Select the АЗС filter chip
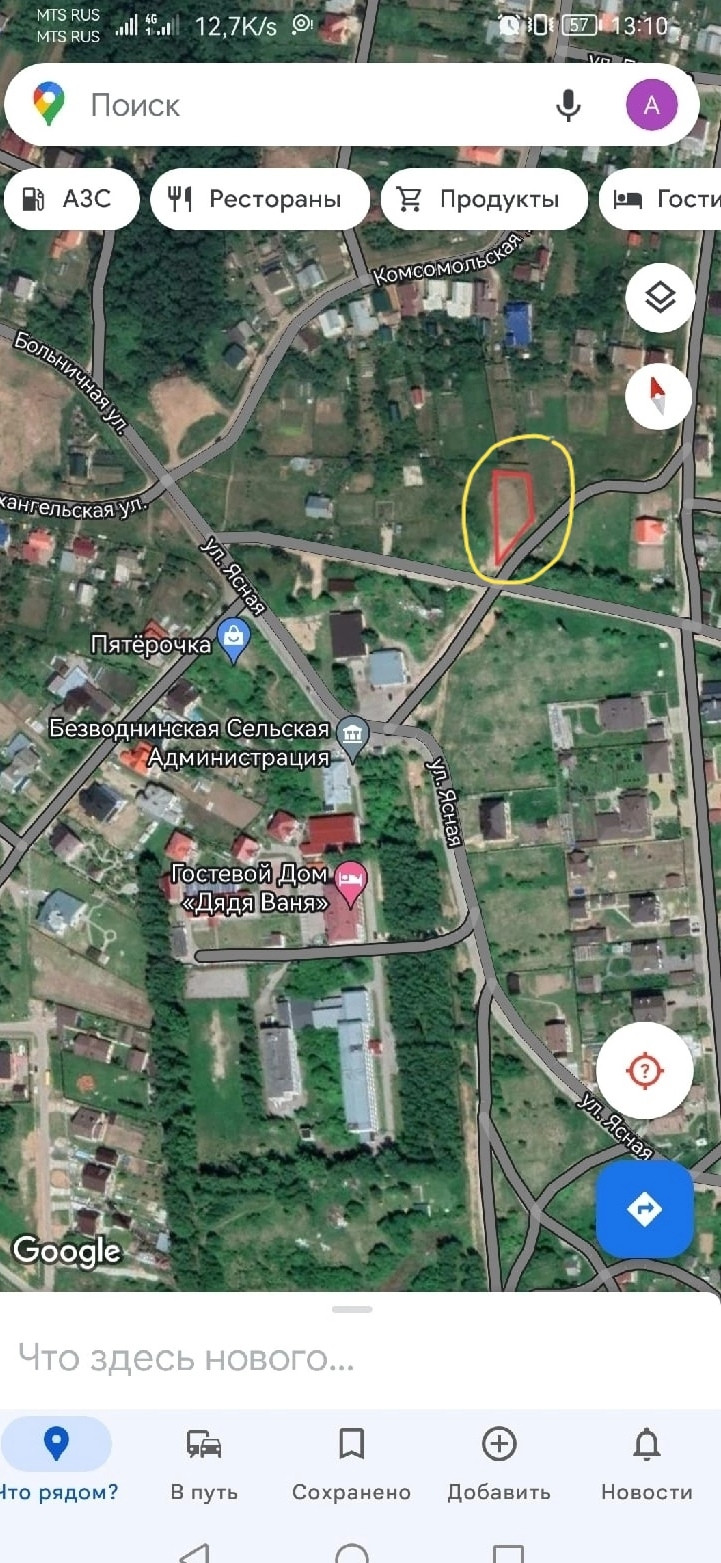This screenshot has height=1563, width=721. point(71,199)
